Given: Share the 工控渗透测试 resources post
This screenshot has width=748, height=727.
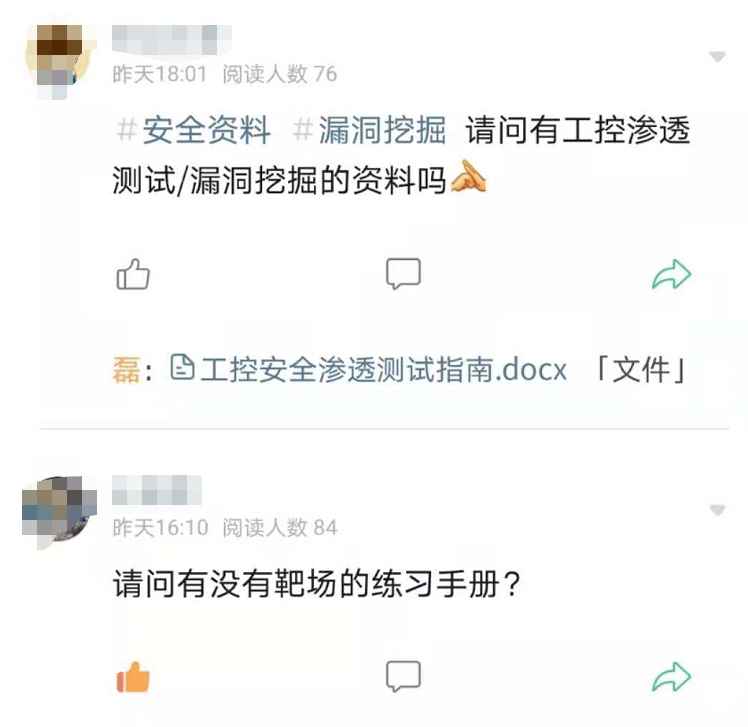Looking at the screenshot, I should pyautogui.click(x=671, y=274).
